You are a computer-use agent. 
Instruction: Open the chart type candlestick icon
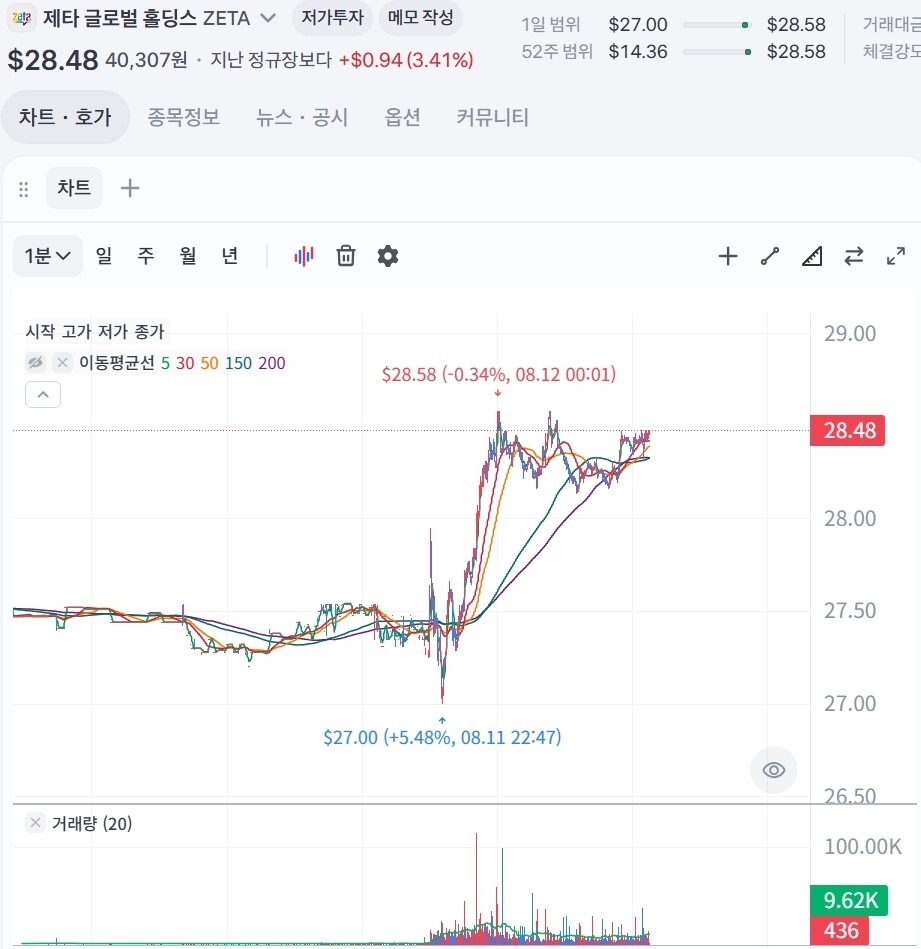pos(304,256)
